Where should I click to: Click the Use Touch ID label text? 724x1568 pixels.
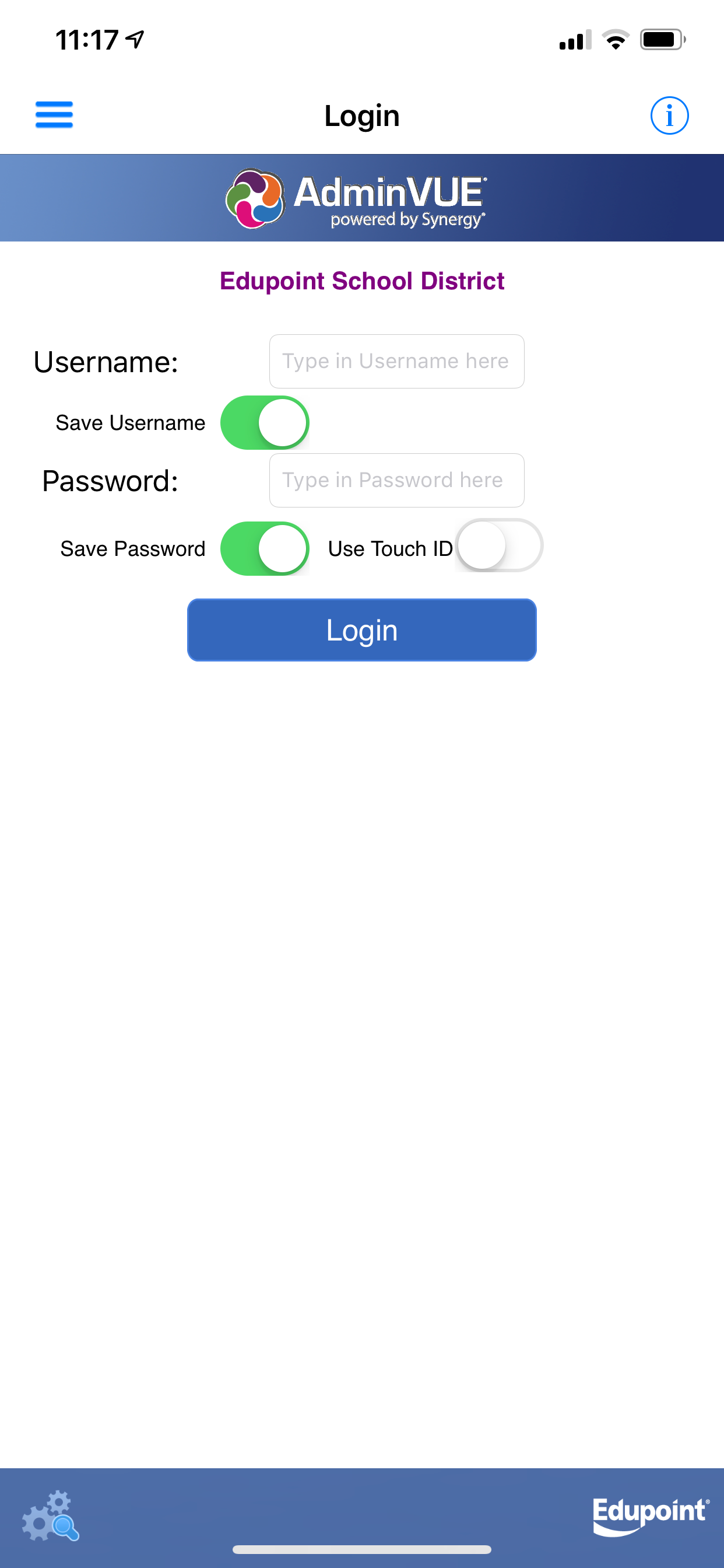390,548
